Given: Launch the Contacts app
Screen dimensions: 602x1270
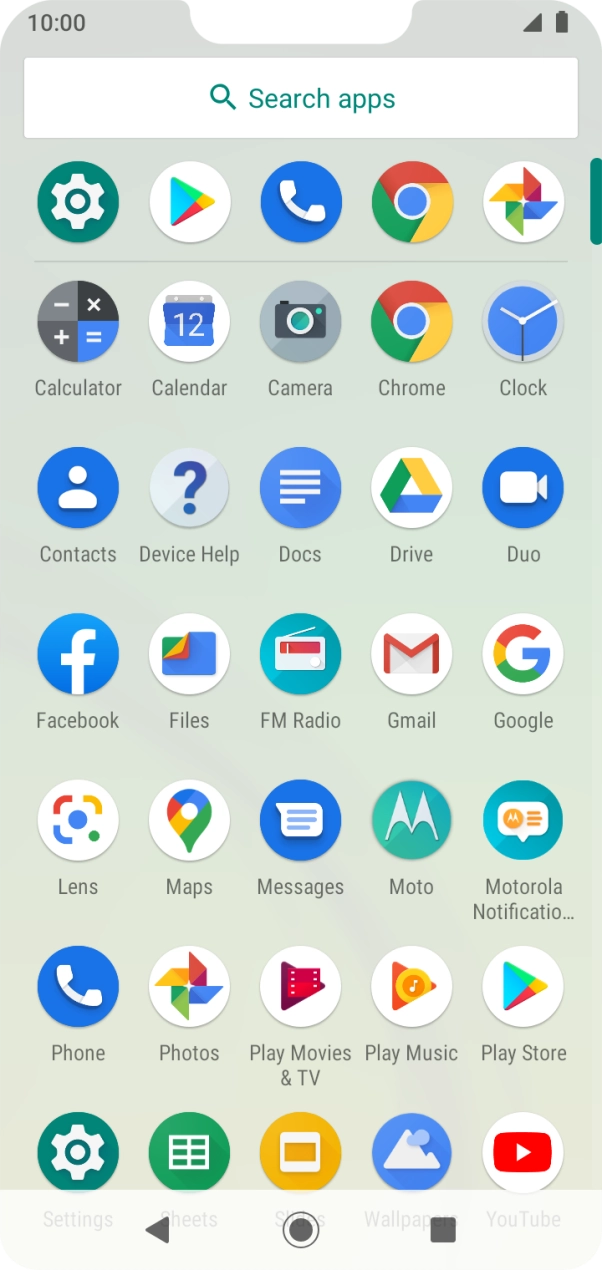Looking at the screenshot, I should (x=78, y=488).
